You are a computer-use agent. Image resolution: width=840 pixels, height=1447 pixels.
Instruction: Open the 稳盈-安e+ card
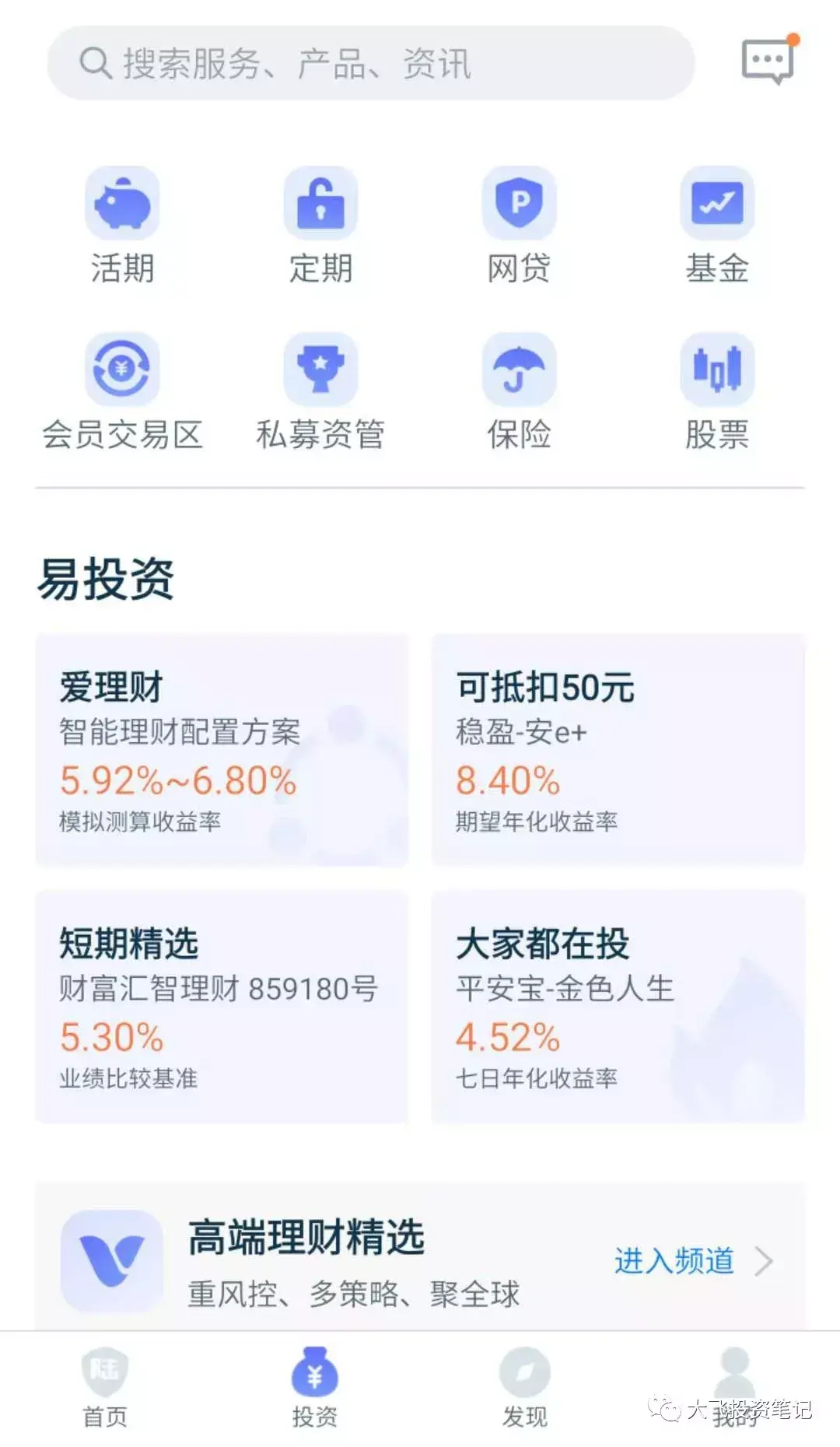click(x=618, y=750)
